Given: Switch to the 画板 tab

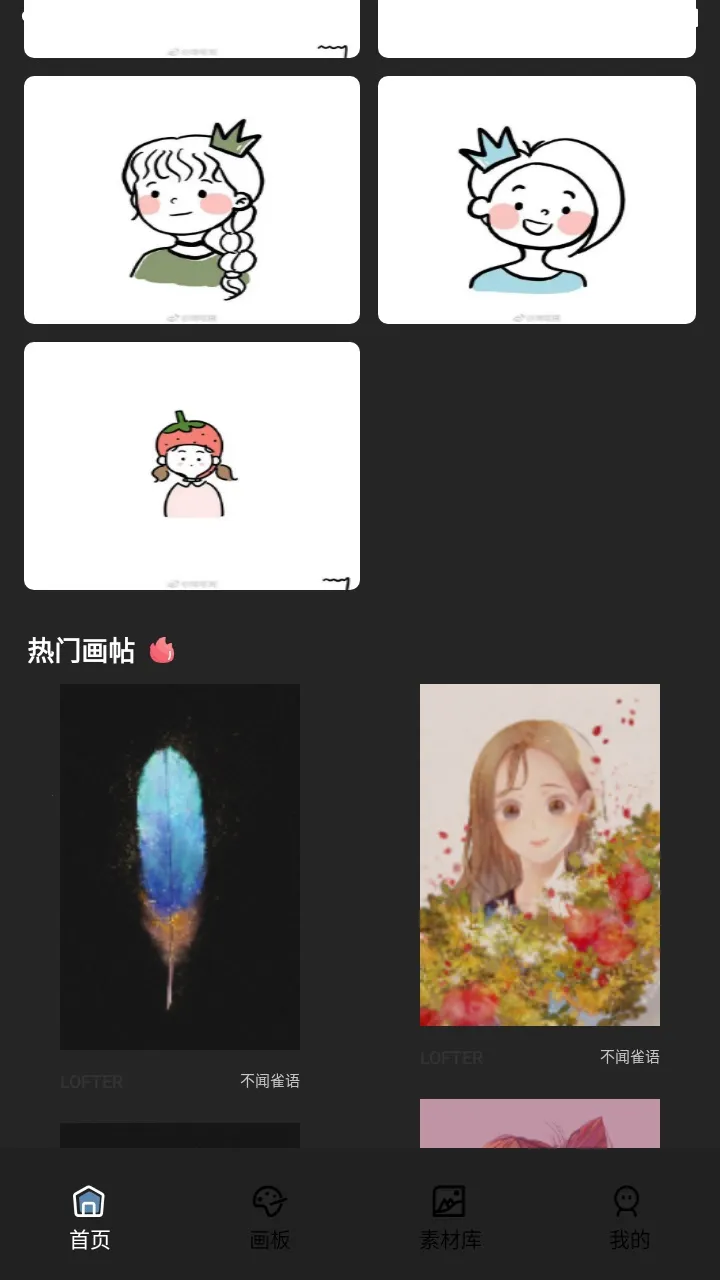Looking at the screenshot, I should (x=269, y=1217).
